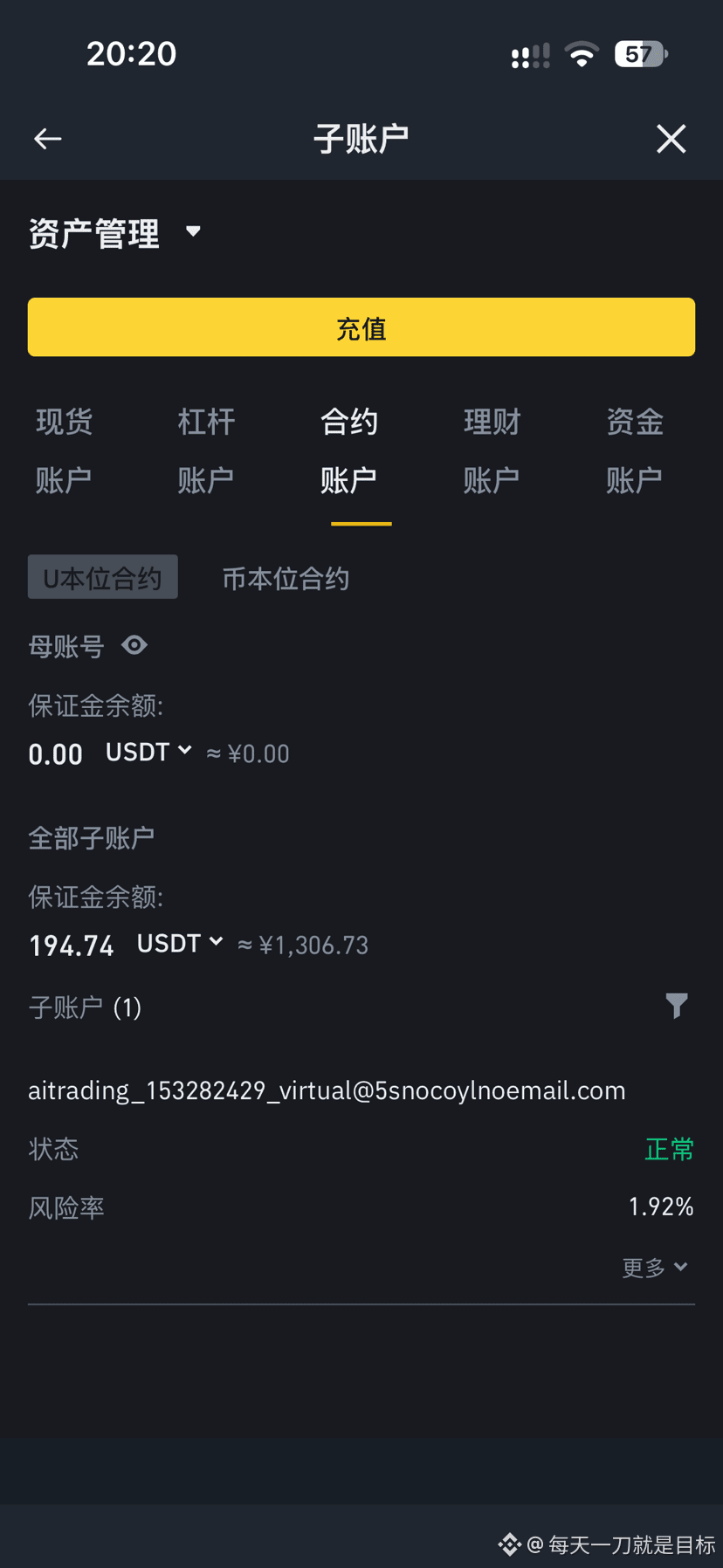The image size is (723, 1568).
Task: Select the 合约账户 tab
Action: click(348, 450)
